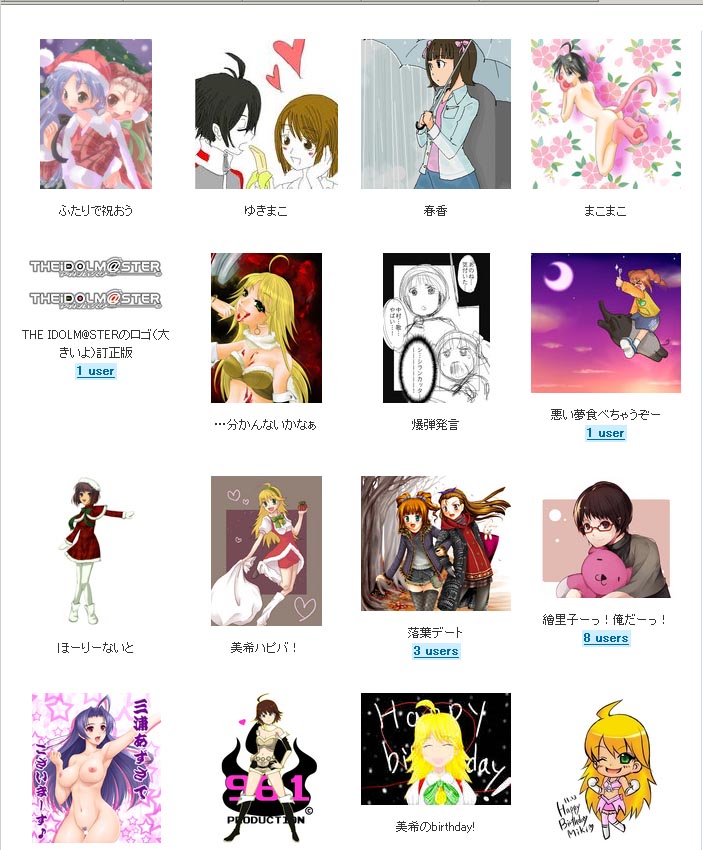This screenshot has height=850, width=703.
Task: Show the 8 users bookmark list
Action: [x=605, y=638]
